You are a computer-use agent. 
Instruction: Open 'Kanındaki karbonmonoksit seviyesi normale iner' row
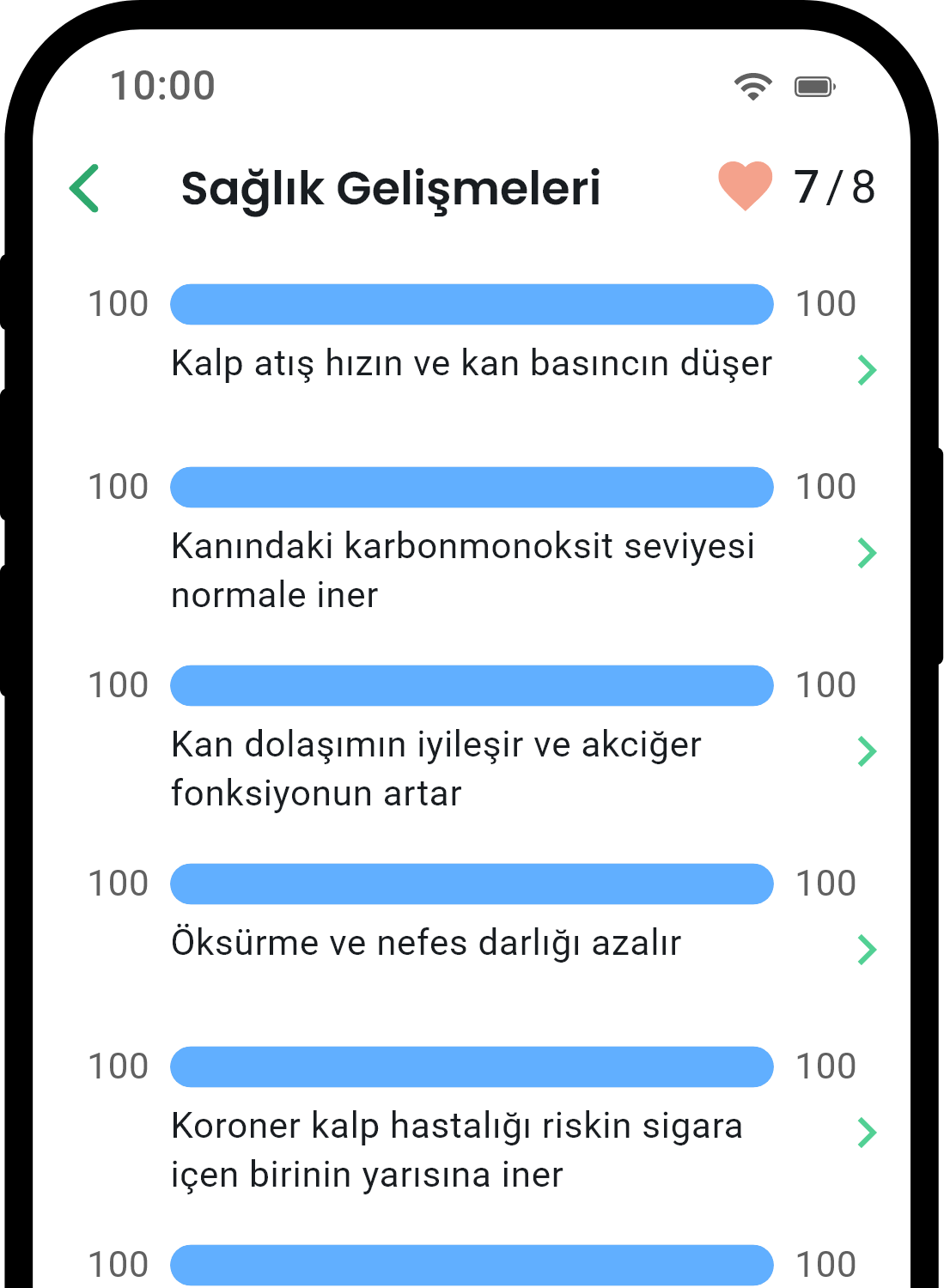(x=866, y=552)
